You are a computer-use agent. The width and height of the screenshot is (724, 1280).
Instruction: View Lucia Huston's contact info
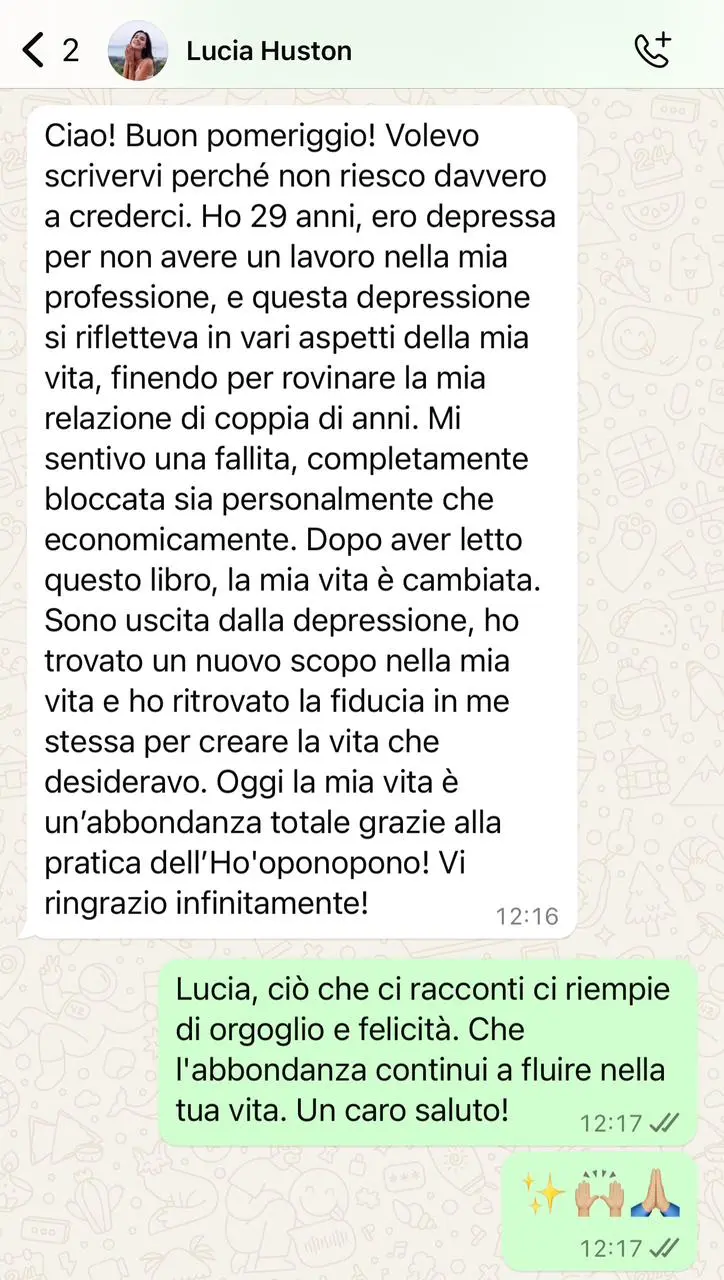point(269,50)
